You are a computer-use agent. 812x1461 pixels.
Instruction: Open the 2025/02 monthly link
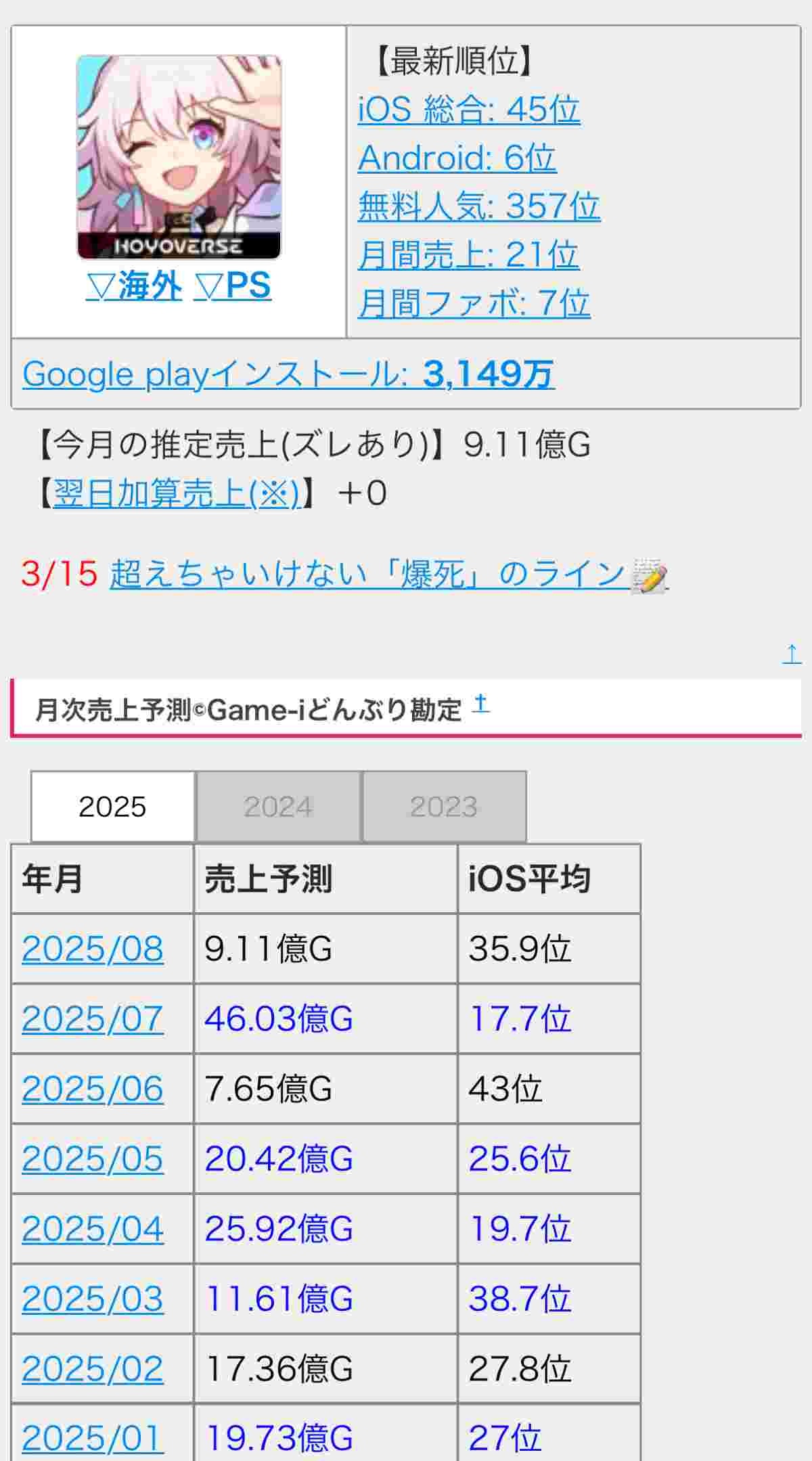pos(93,1369)
